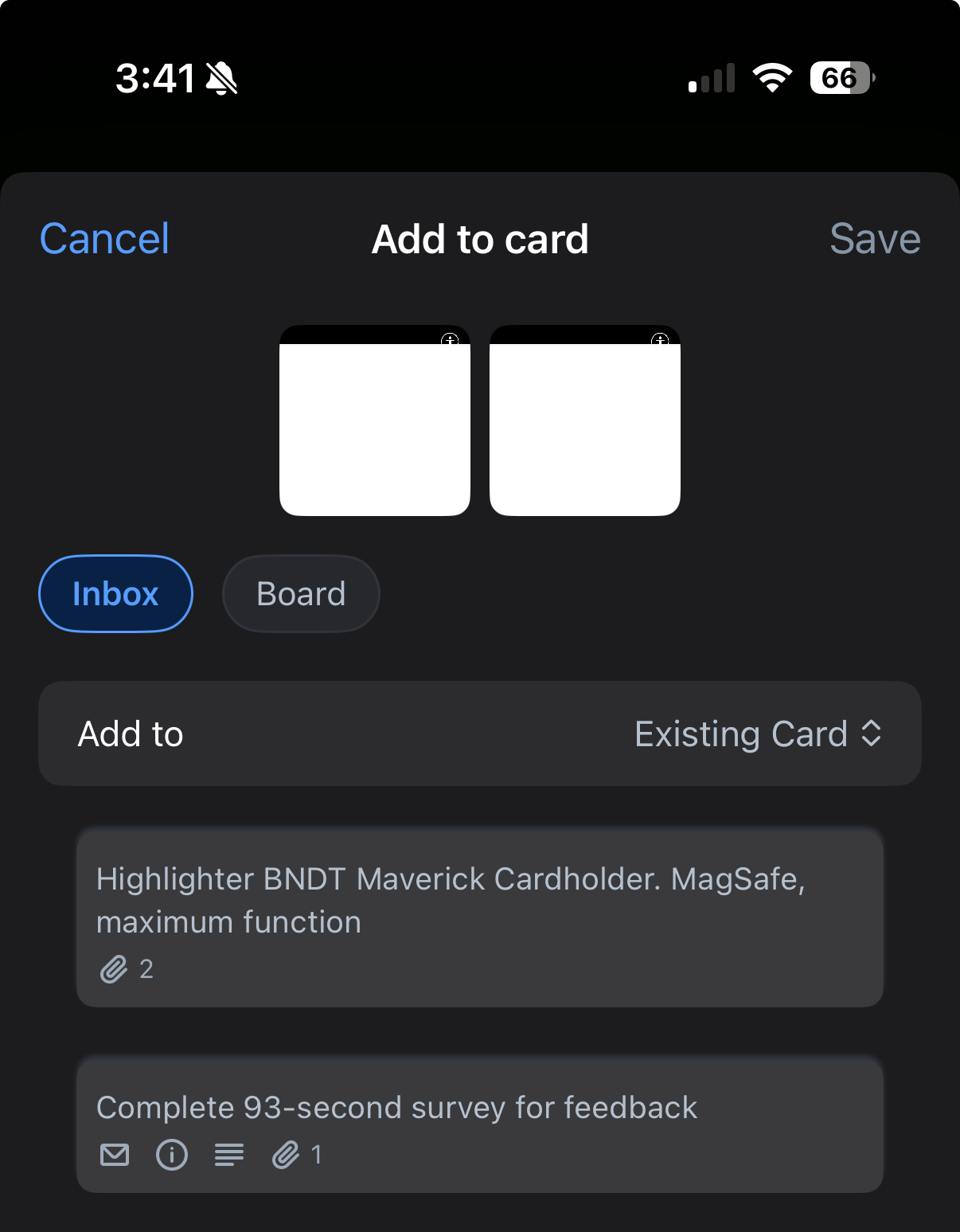Save the attachment to card

[x=874, y=239]
